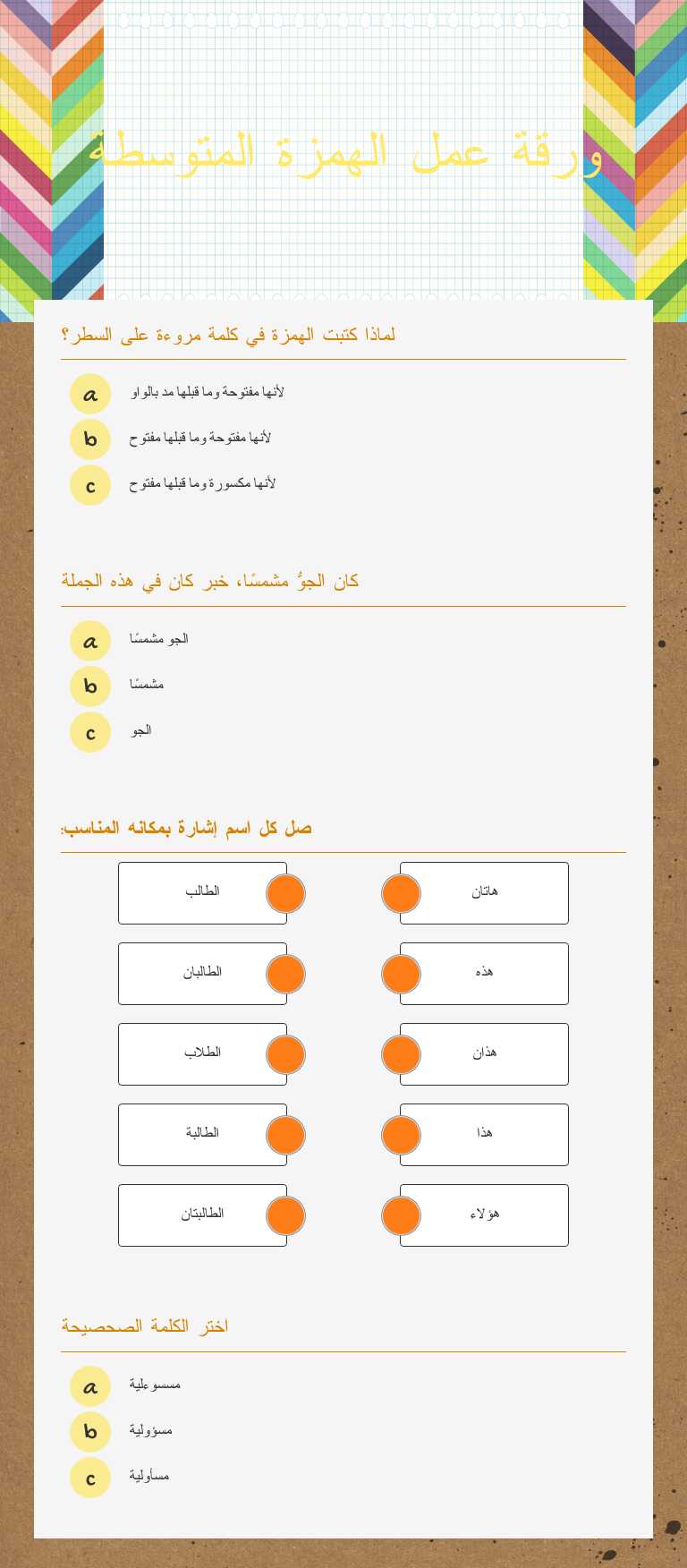Click the connector circle beside 'هذه'
The height and width of the screenshot is (1568, 687).
[401, 973]
